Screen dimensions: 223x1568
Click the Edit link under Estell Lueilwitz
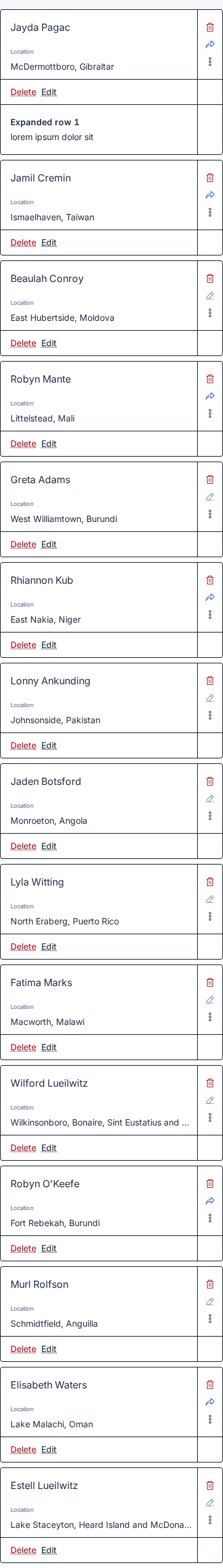[x=49, y=1550]
